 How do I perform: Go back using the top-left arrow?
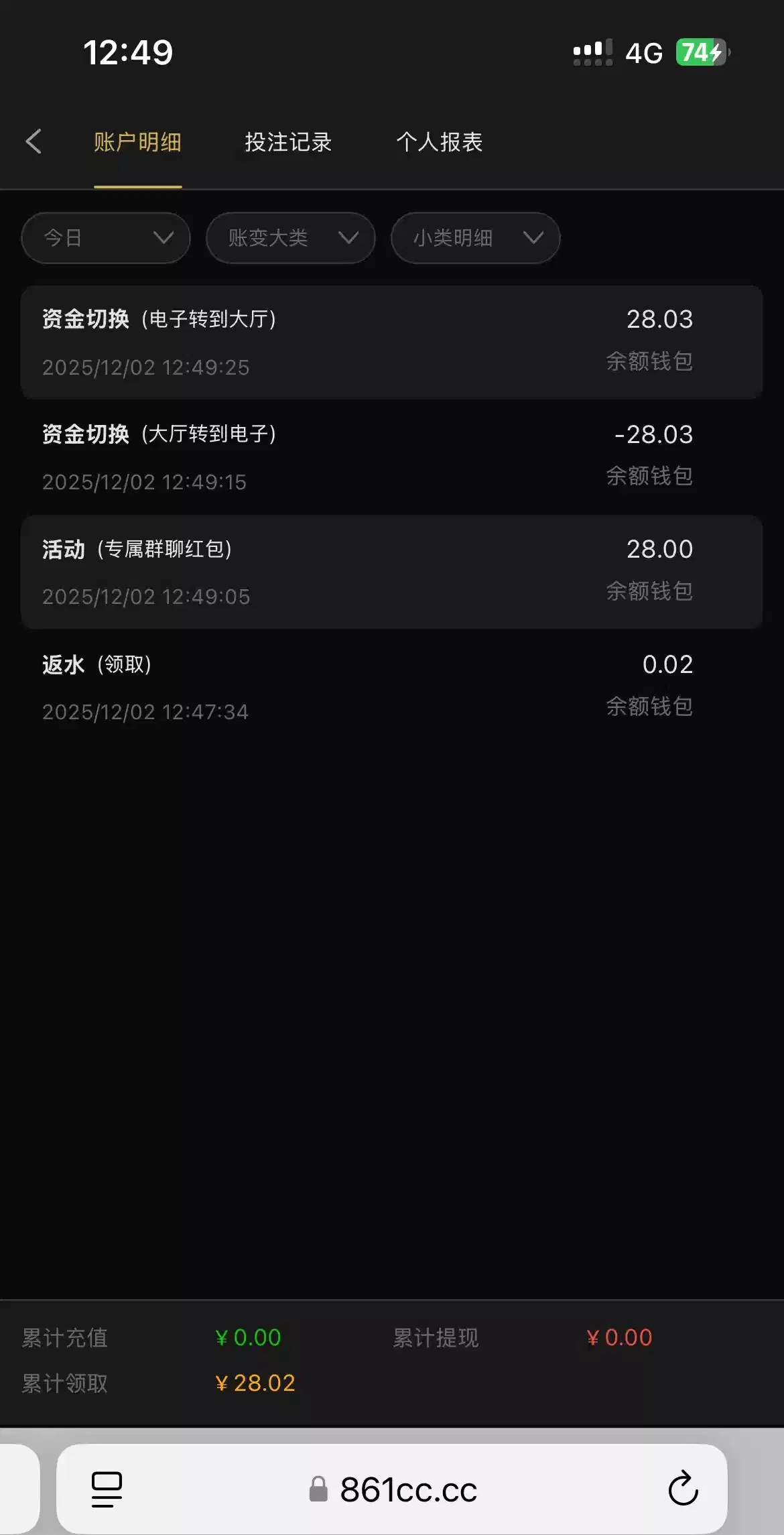(34, 141)
